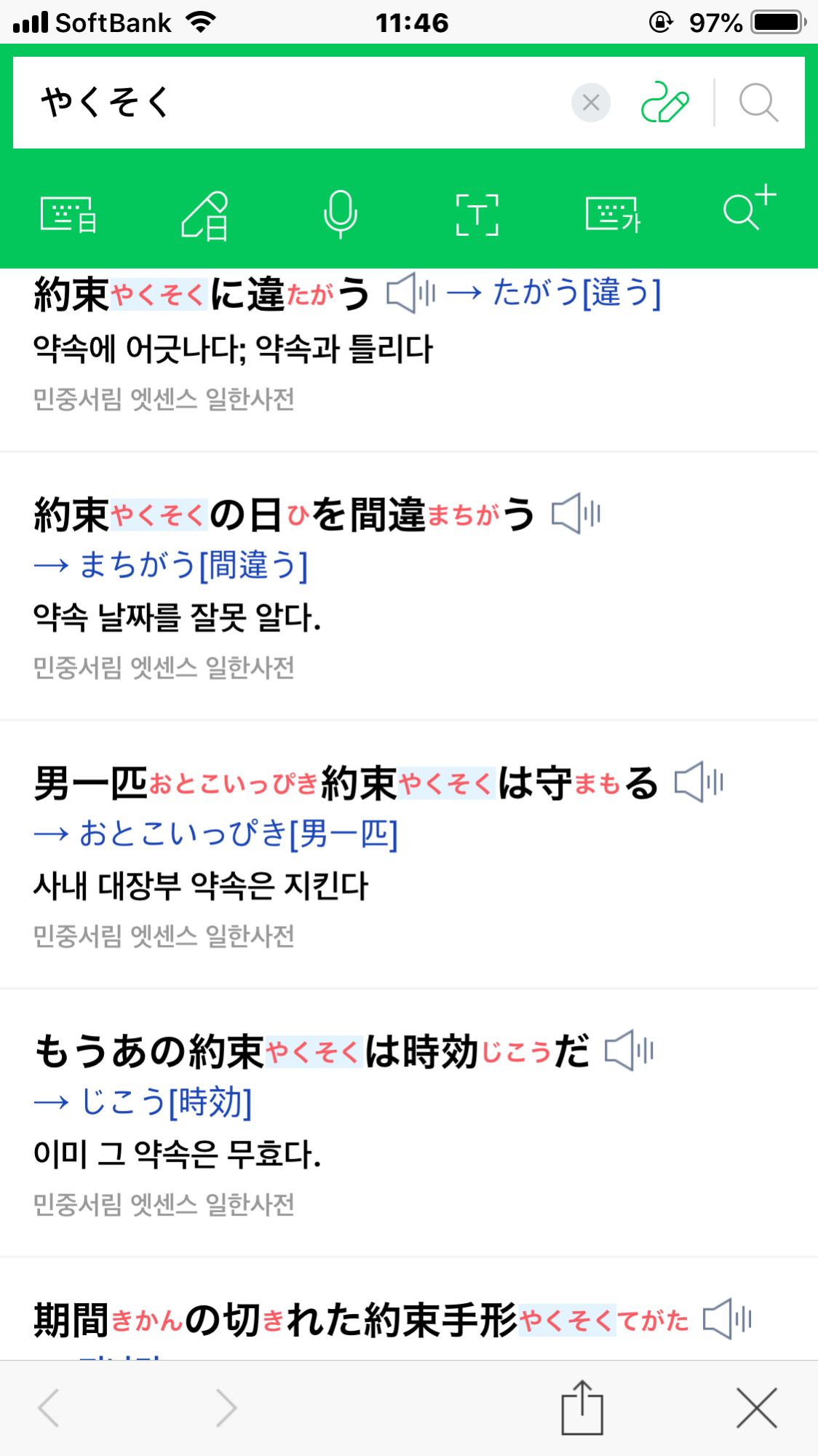This screenshot has width=818, height=1456.
Task: Open the text scan camera tool
Action: pyautogui.click(x=477, y=215)
